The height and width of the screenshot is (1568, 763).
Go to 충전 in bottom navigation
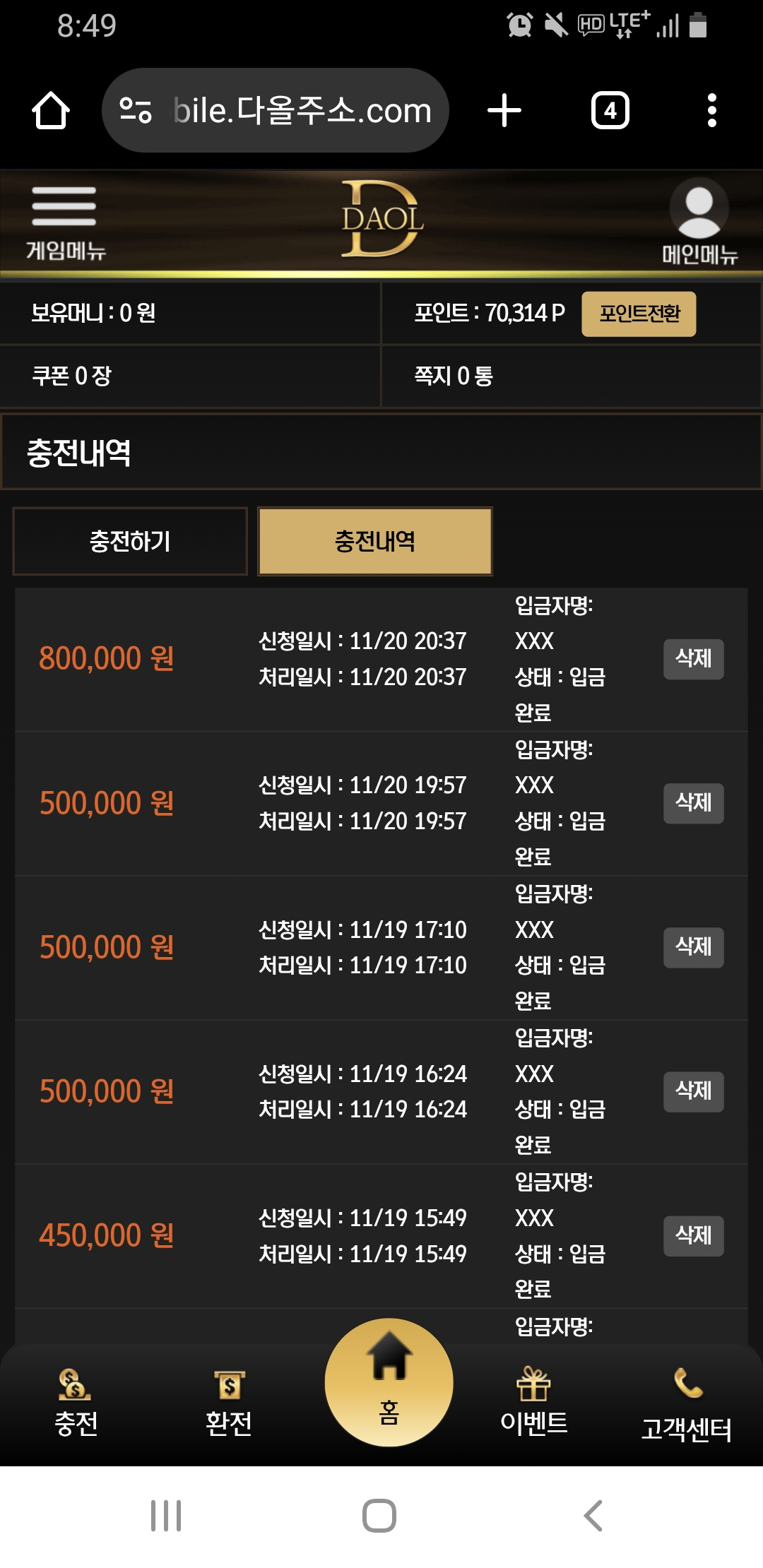(x=76, y=1402)
